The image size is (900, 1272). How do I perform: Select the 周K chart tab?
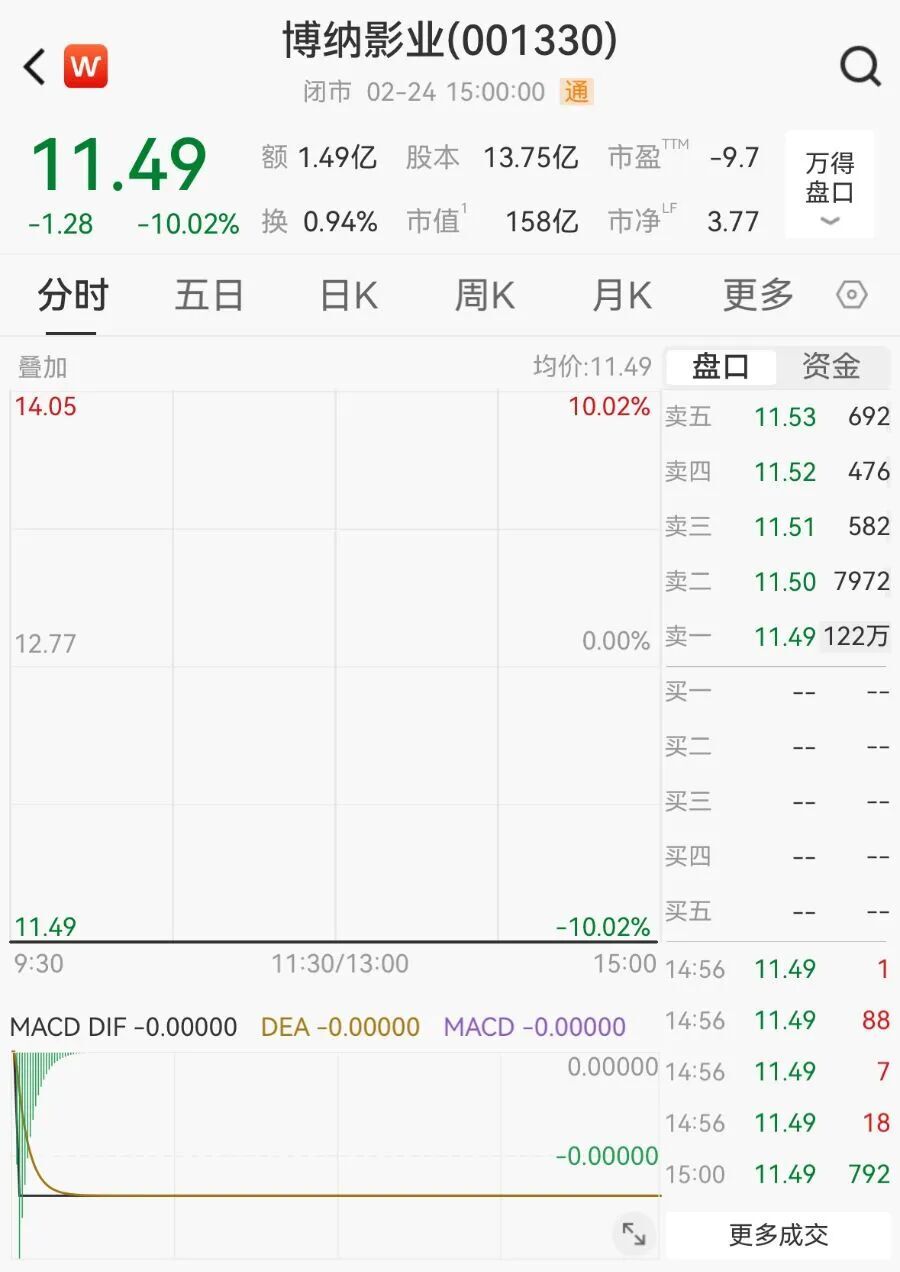(x=485, y=296)
